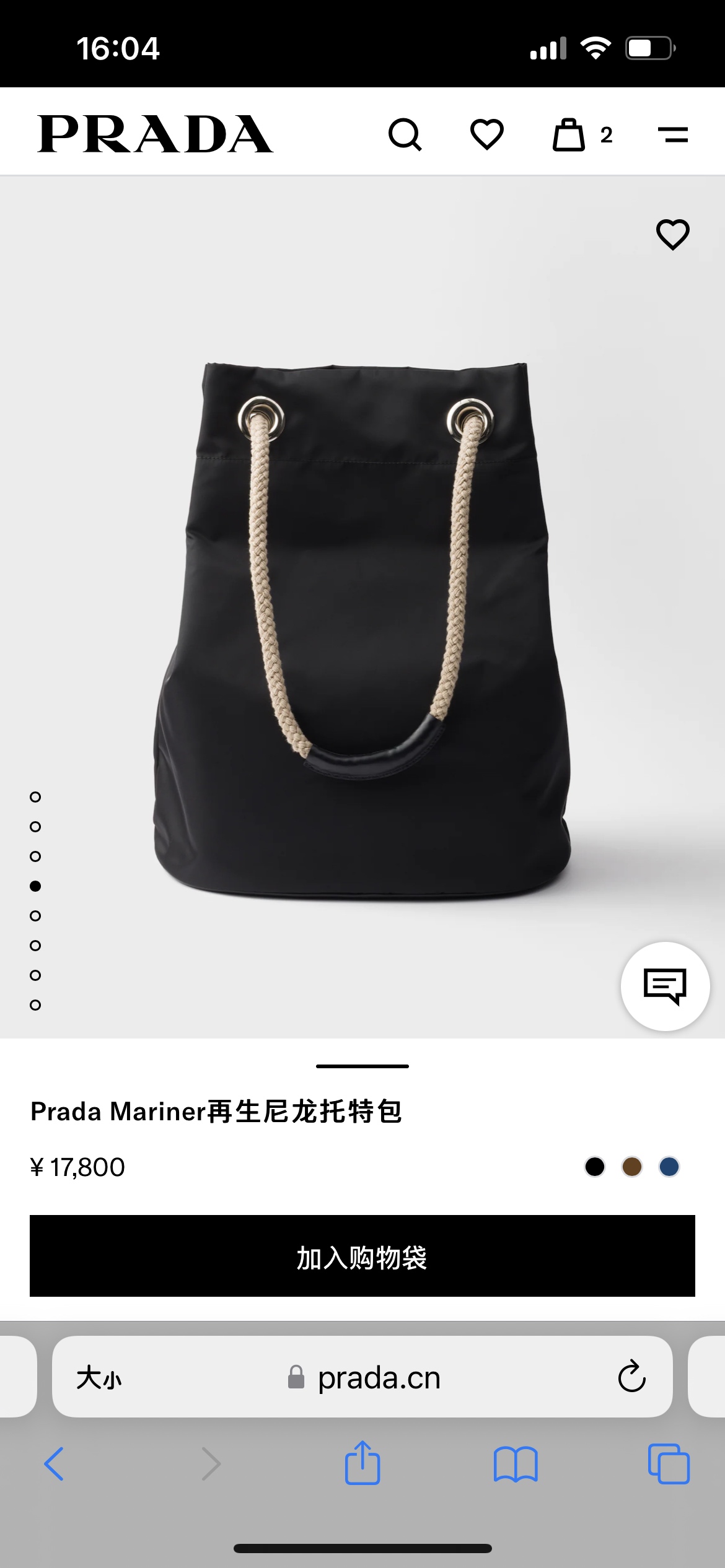This screenshot has width=725, height=1568.
Task: Open the shopping bag with 2 items
Action: [582, 134]
